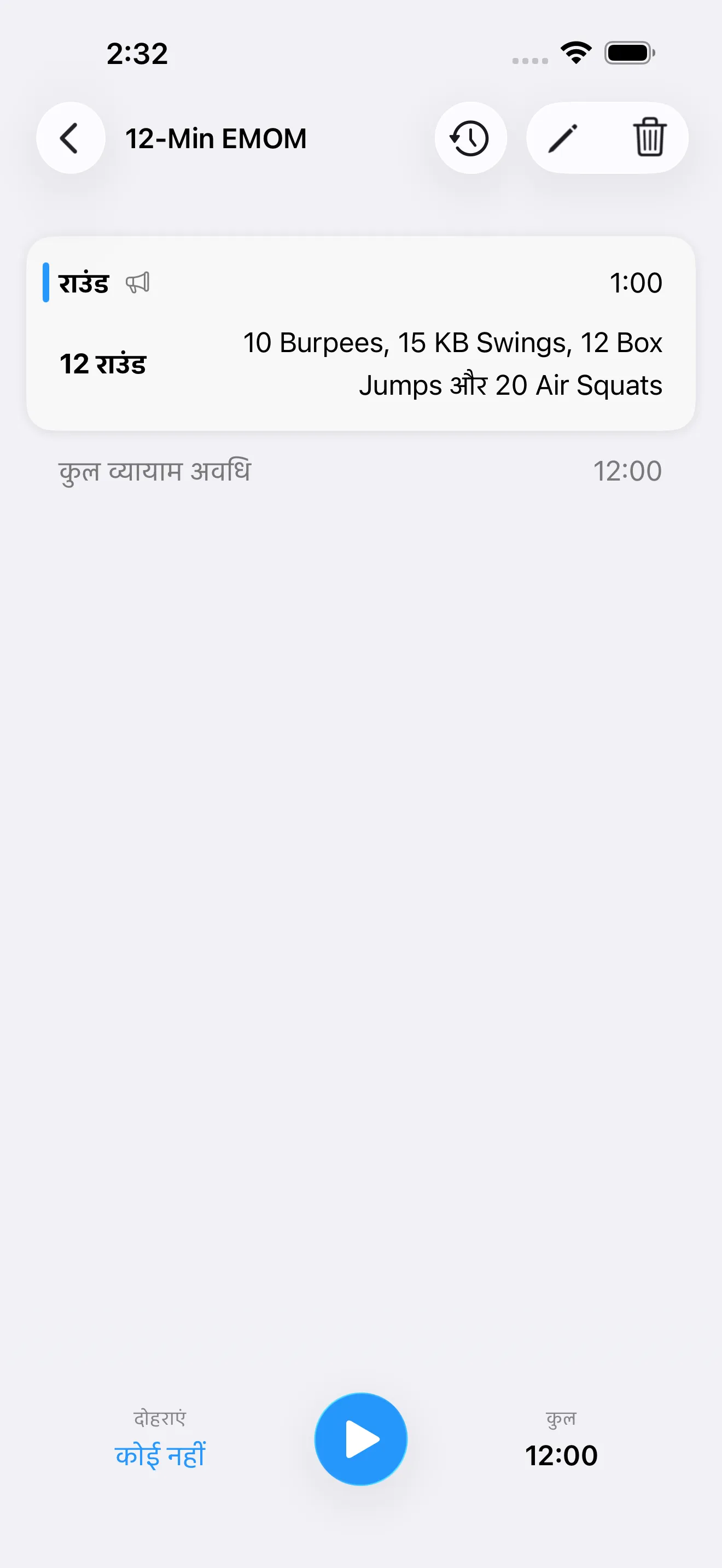722x1568 pixels.
Task: Click the back chevron arrow
Action: pyautogui.click(x=70, y=138)
